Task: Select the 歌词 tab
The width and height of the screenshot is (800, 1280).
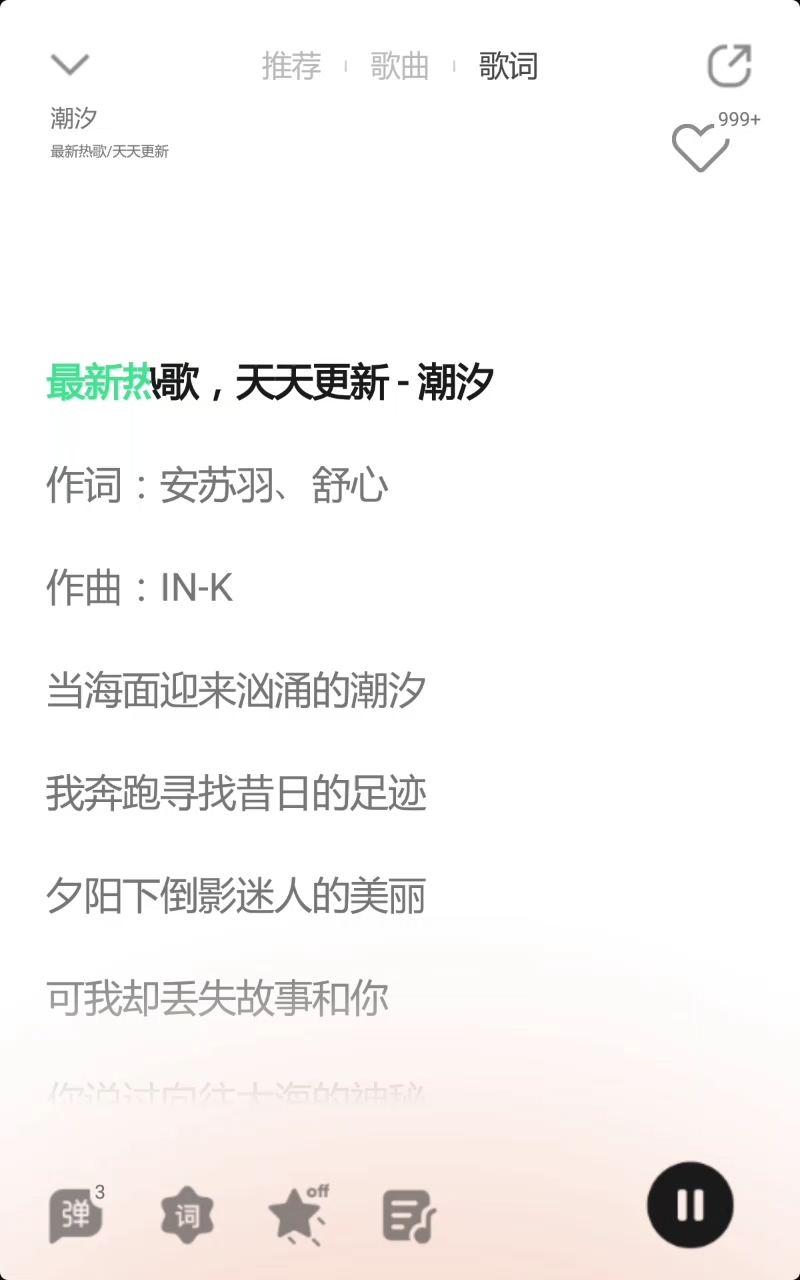Action: click(508, 66)
